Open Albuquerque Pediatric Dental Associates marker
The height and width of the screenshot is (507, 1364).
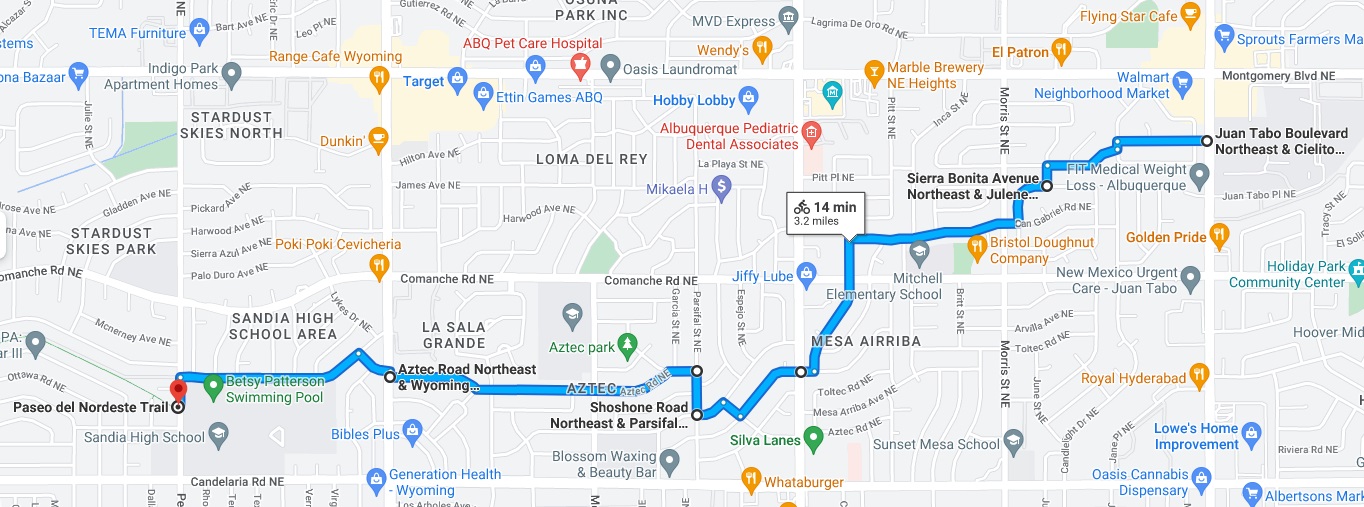point(811,132)
